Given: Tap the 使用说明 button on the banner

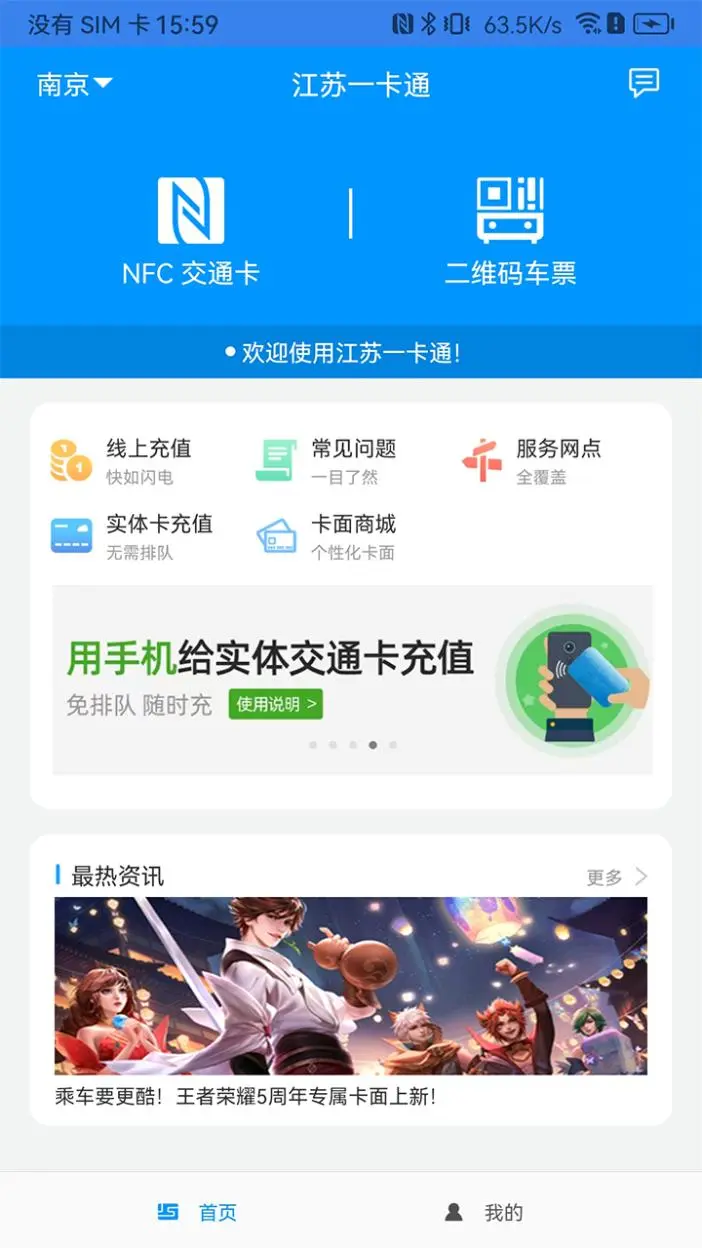Looking at the screenshot, I should pos(276,704).
